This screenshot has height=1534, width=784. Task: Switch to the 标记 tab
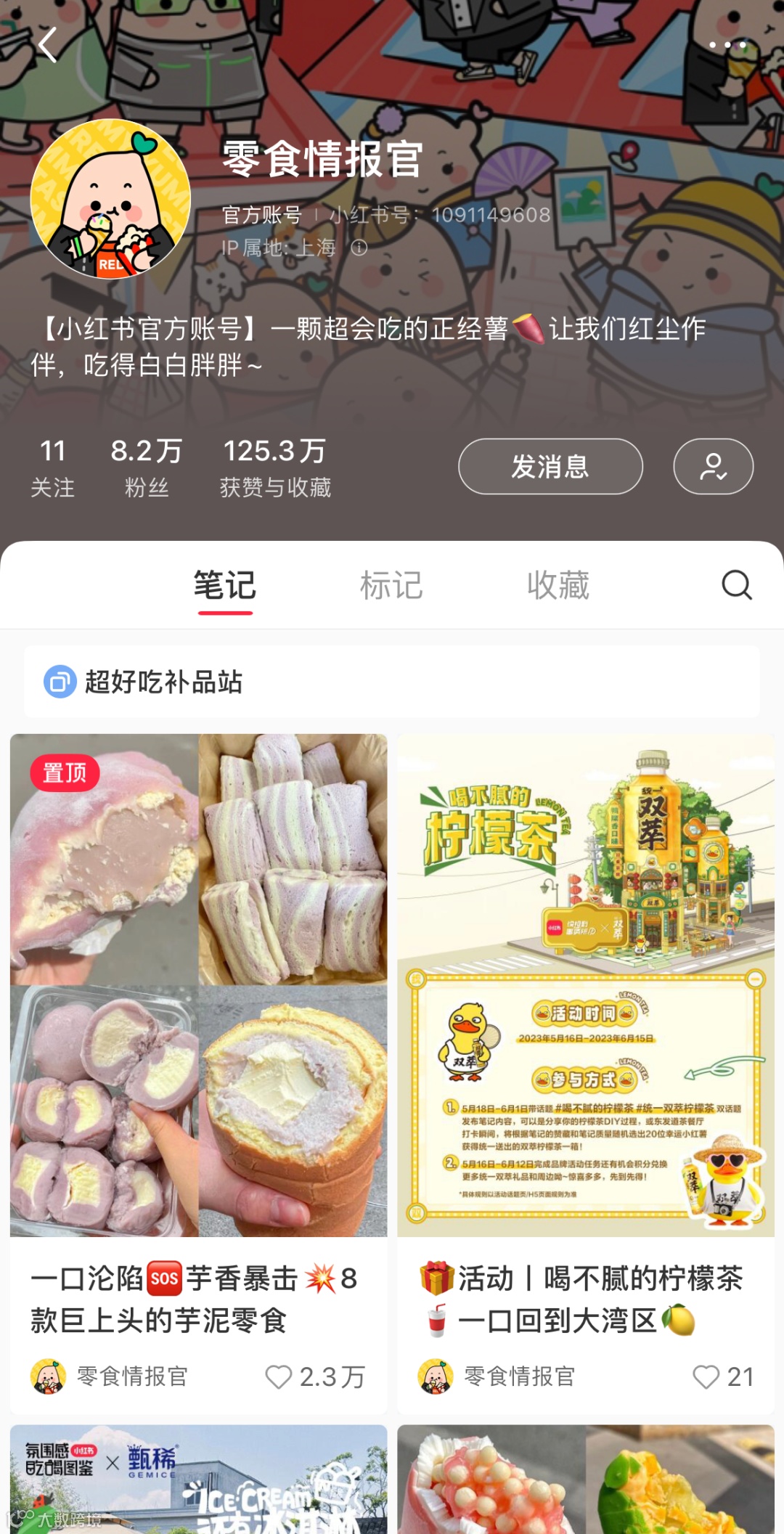point(391,585)
